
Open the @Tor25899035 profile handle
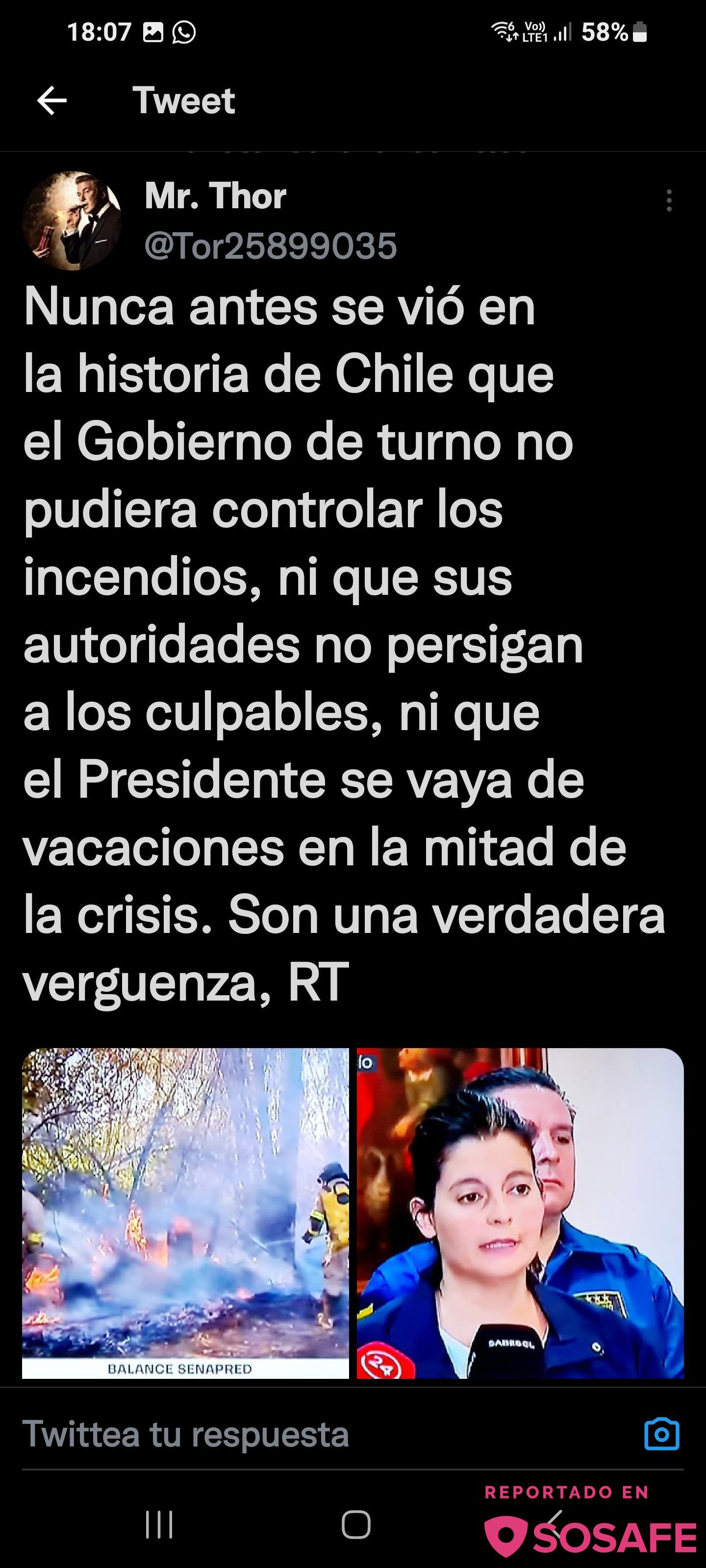coord(271,246)
